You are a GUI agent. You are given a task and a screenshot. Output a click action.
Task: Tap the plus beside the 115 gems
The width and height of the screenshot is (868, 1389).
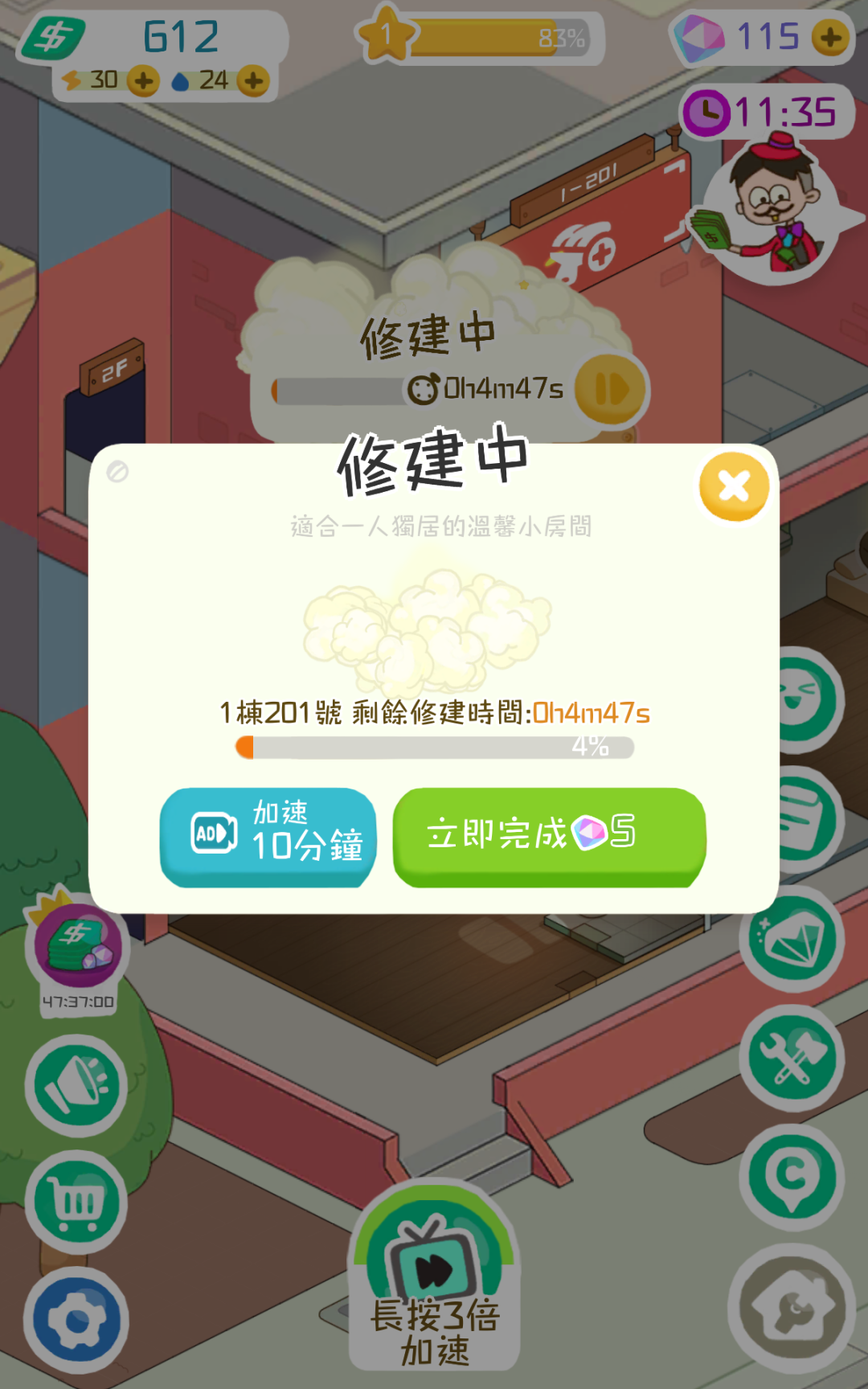point(833,35)
